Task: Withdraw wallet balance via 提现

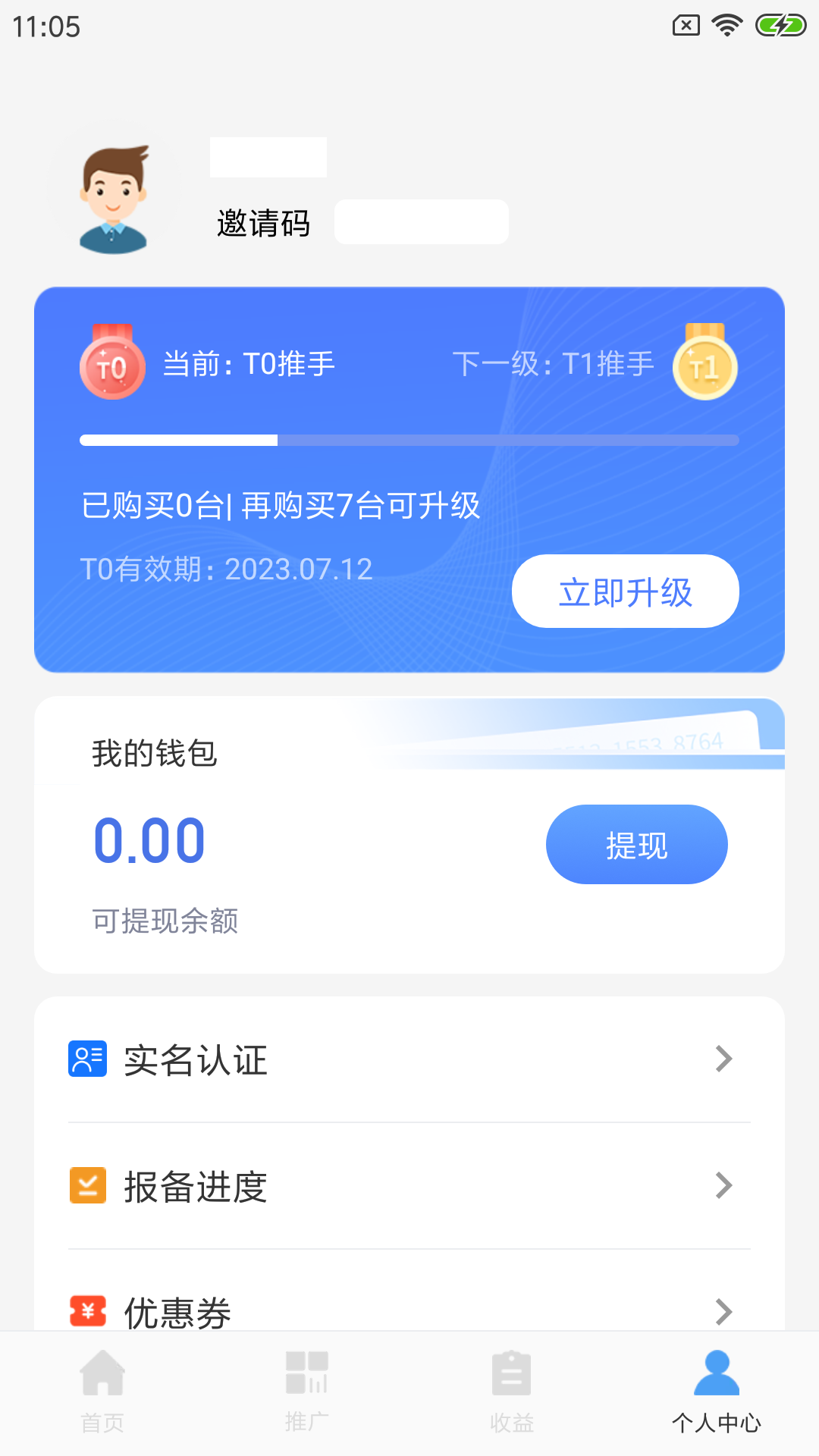Action: [x=636, y=845]
